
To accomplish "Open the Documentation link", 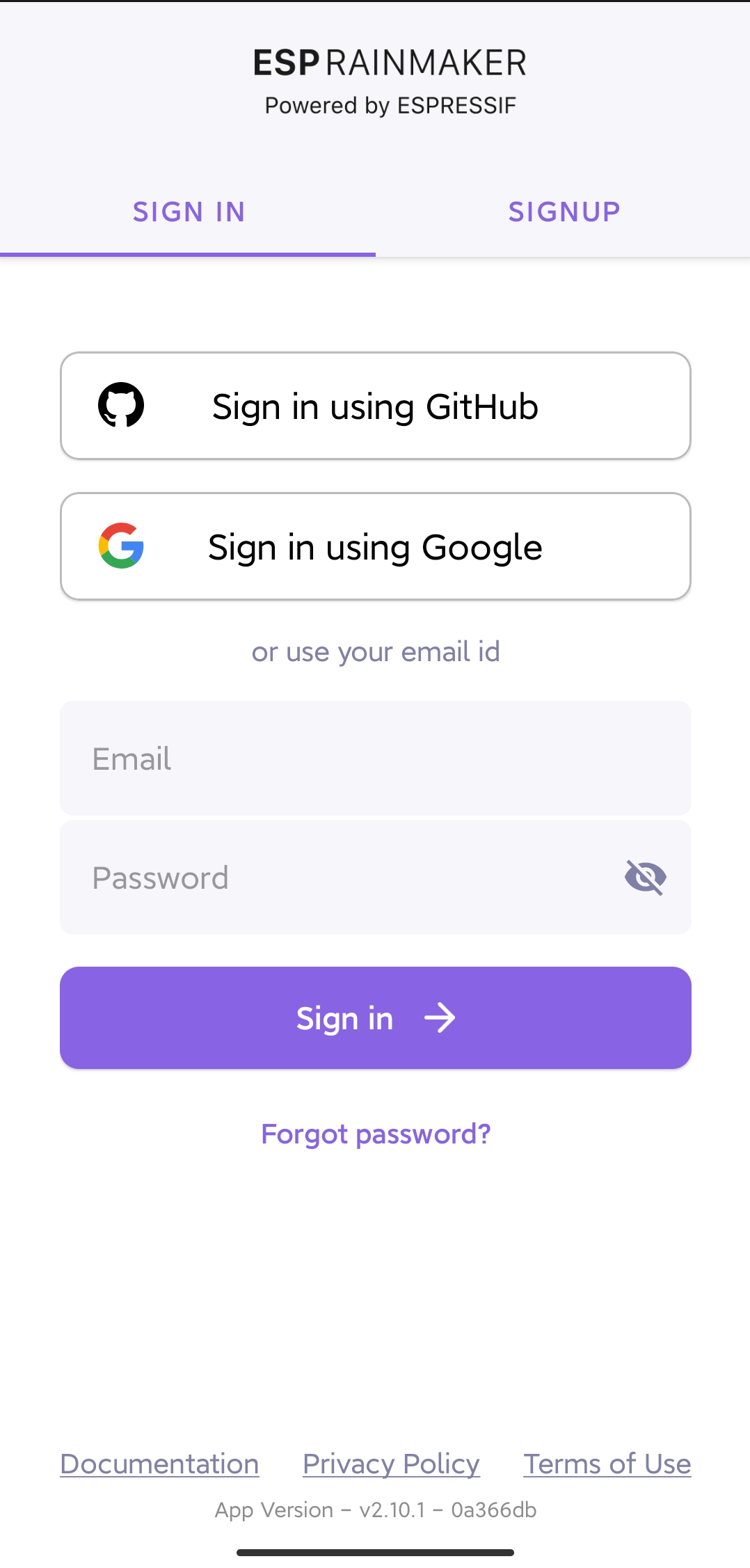I will coord(159,1464).
